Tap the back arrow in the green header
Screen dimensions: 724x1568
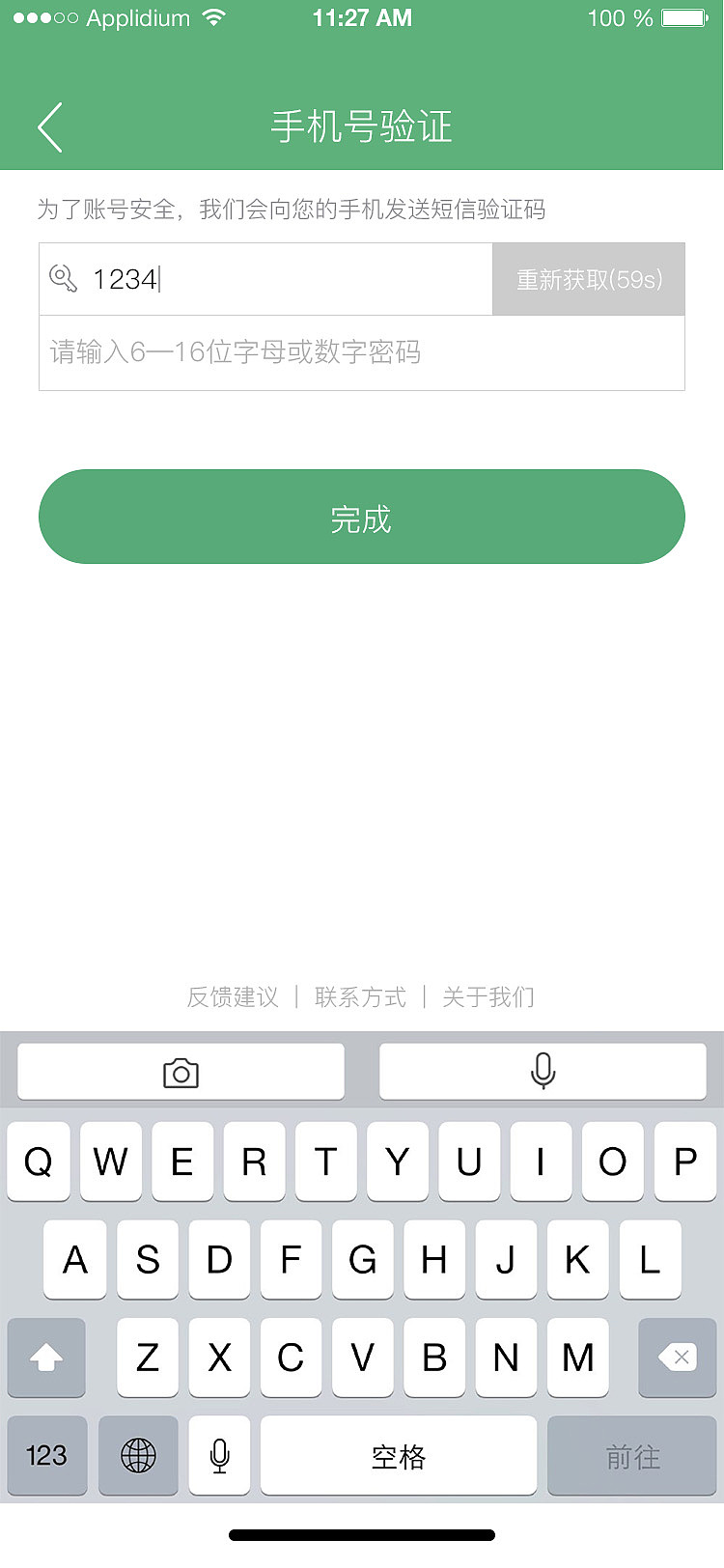tap(48, 126)
